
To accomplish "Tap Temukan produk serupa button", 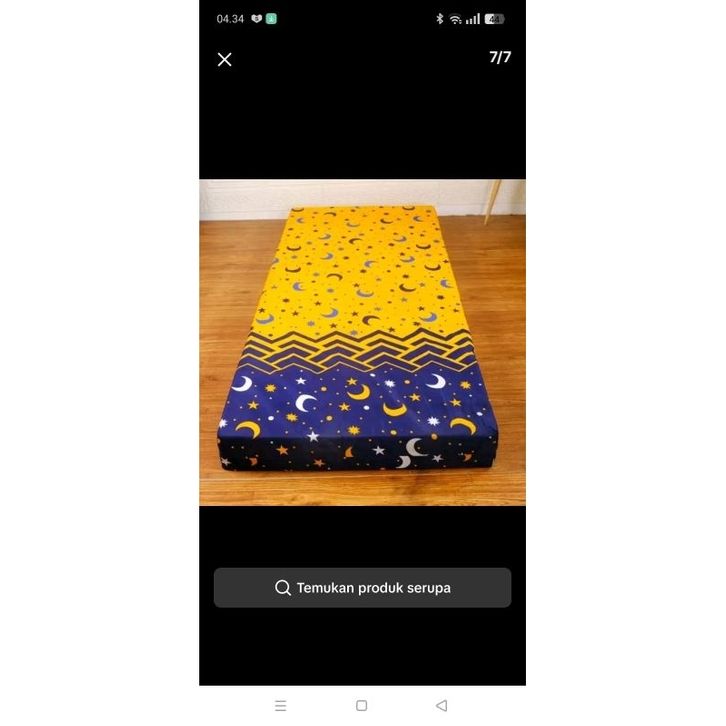I will coord(362,588).
